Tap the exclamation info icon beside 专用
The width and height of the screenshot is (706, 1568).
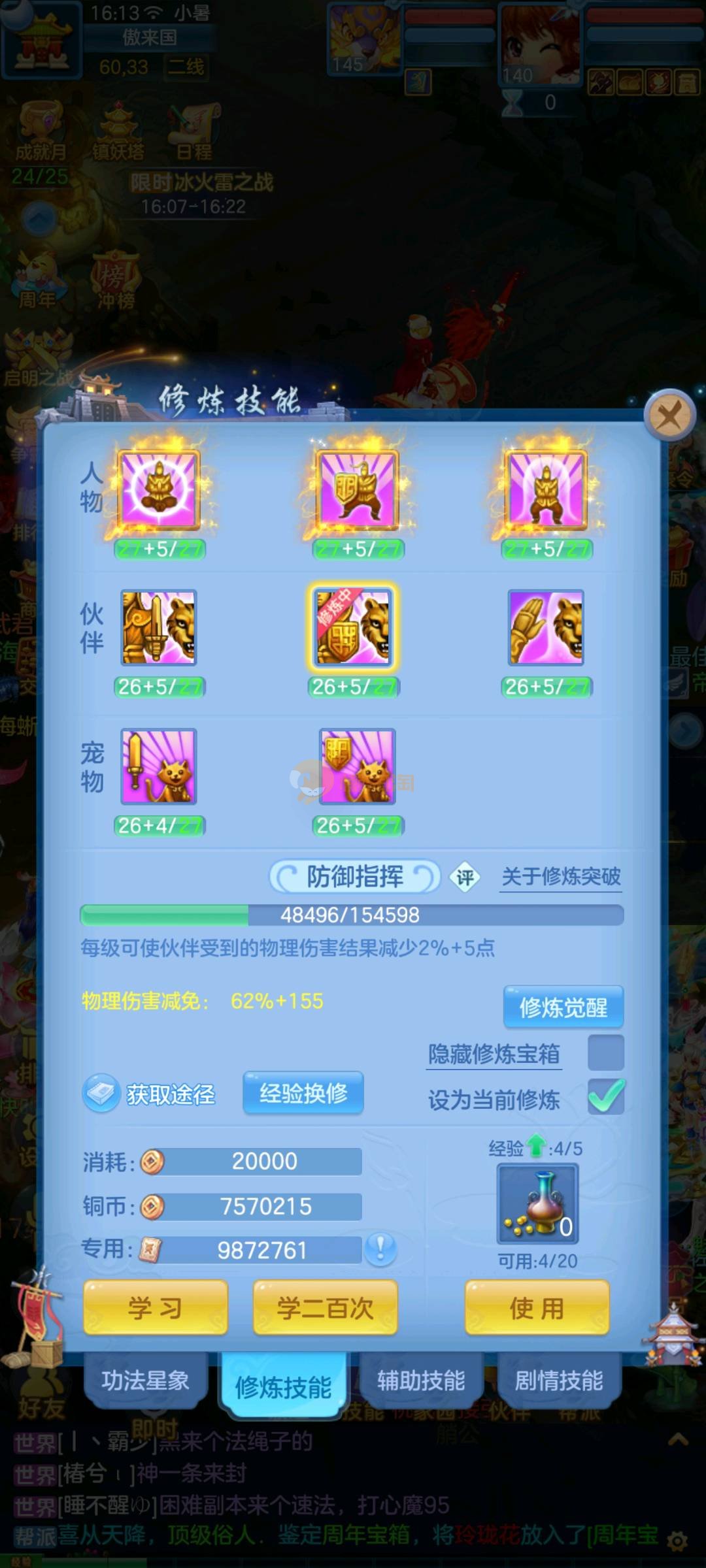(380, 1249)
